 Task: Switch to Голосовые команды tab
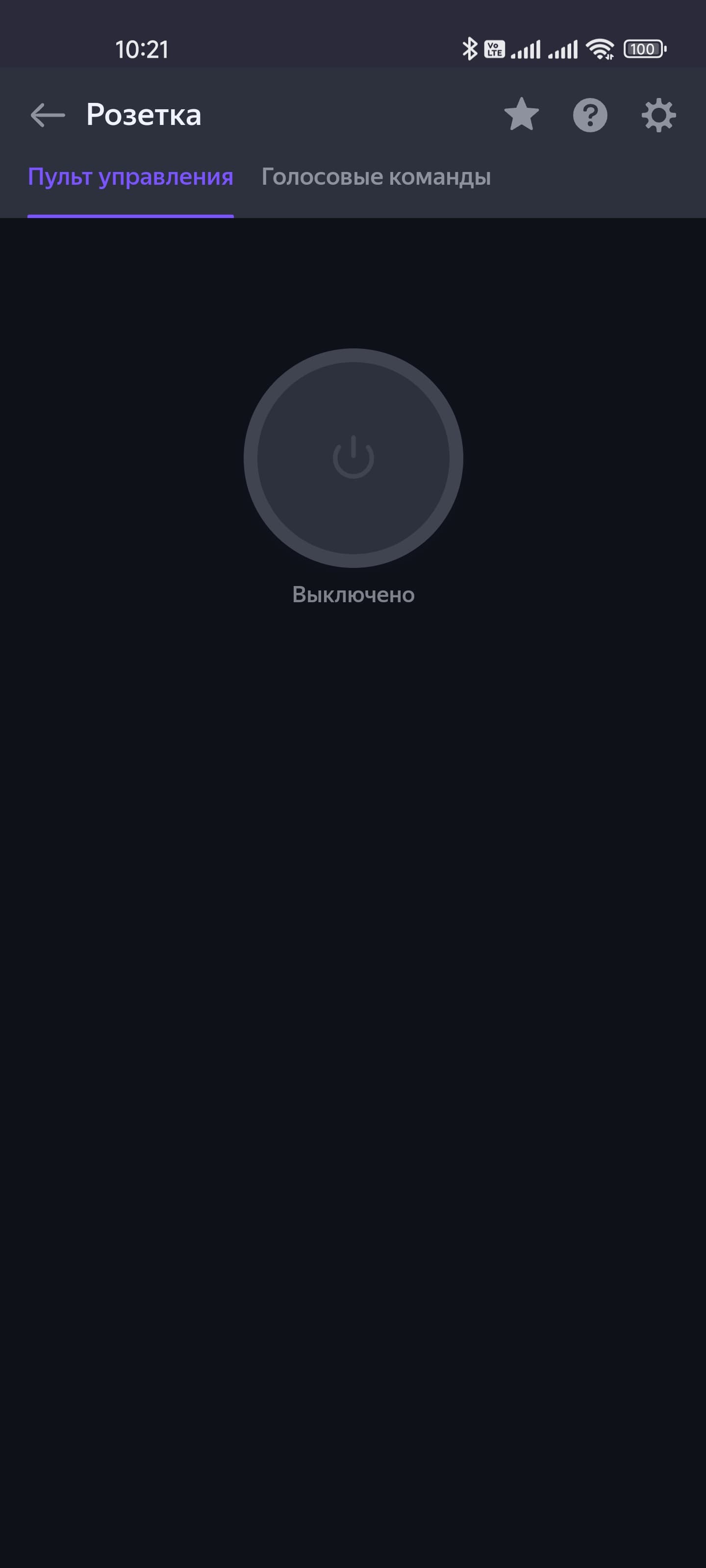point(376,177)
